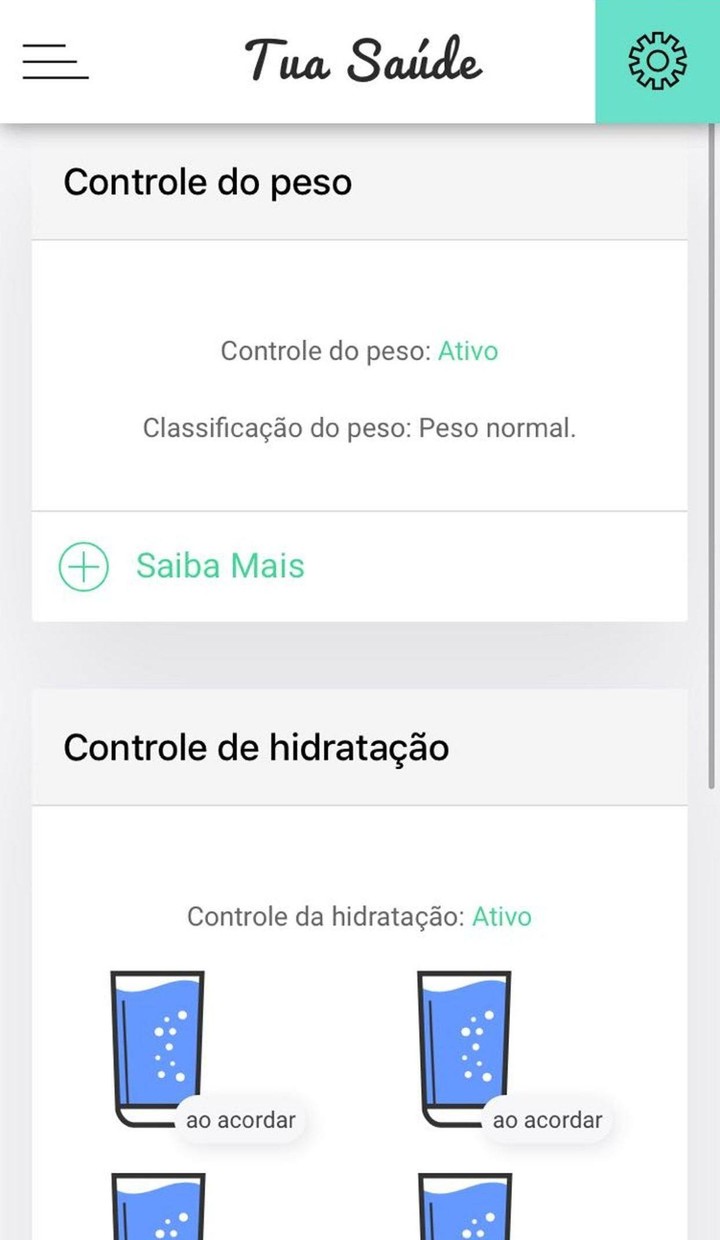Tap the Tua Saúde app logo

point(362,60)
